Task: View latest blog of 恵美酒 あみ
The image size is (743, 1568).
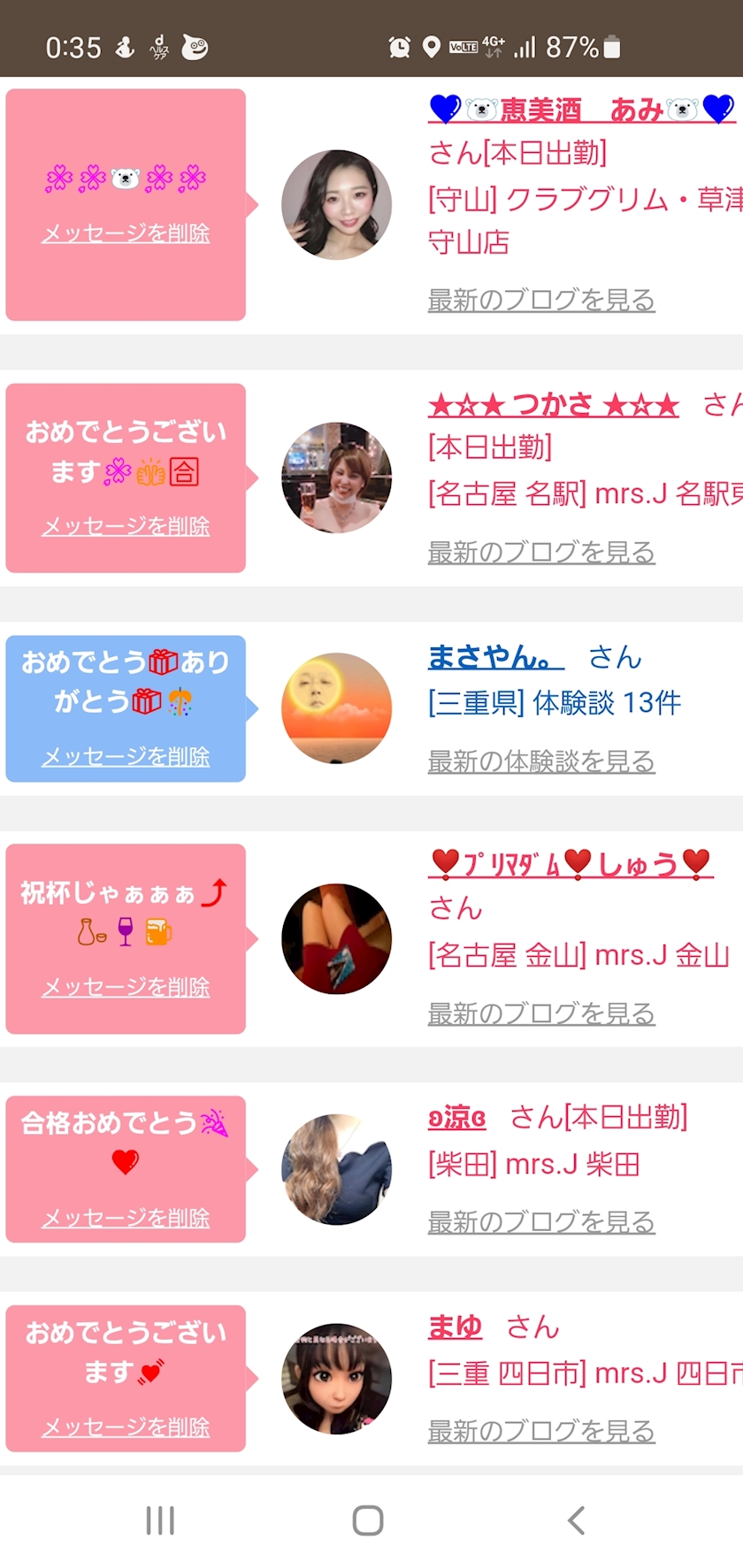Action: point(541,300)
